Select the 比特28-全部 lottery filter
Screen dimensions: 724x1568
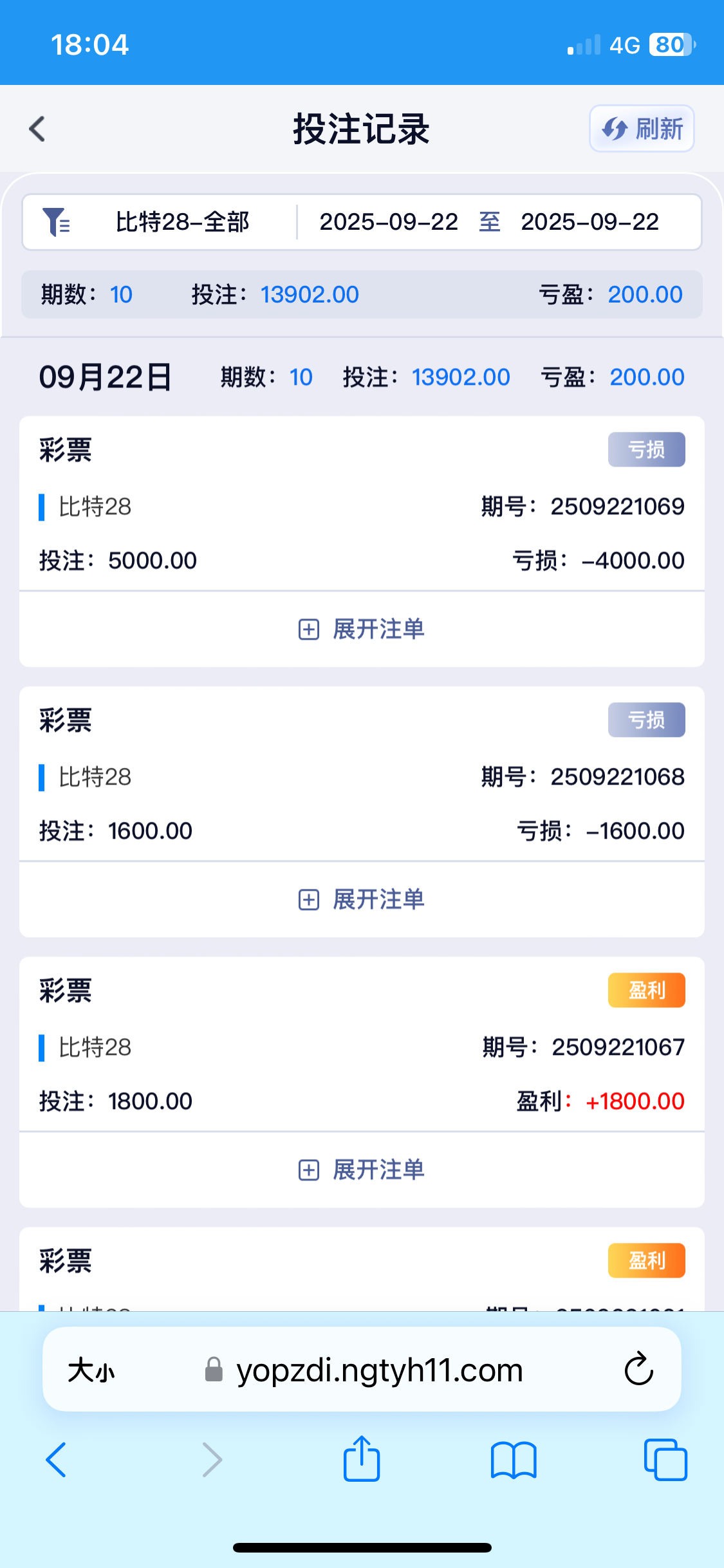(182, 221)
